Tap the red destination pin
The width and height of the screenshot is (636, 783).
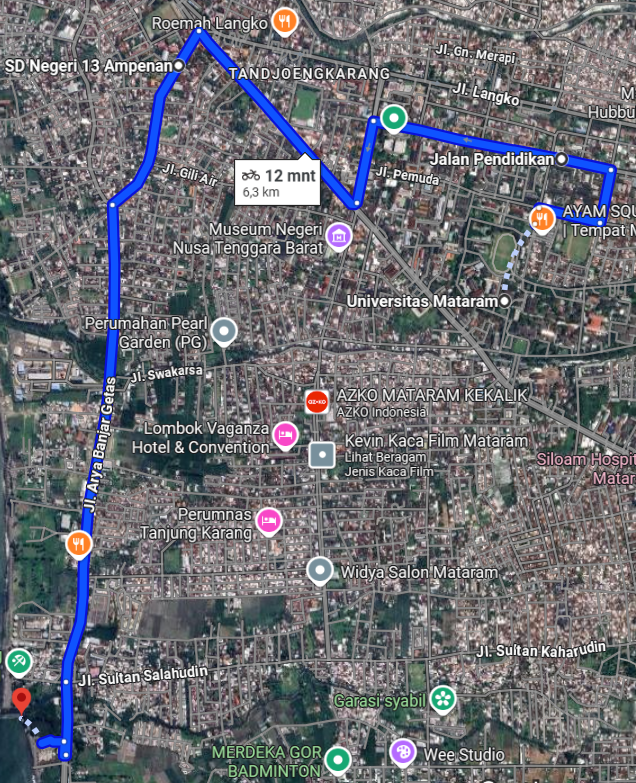22,699
